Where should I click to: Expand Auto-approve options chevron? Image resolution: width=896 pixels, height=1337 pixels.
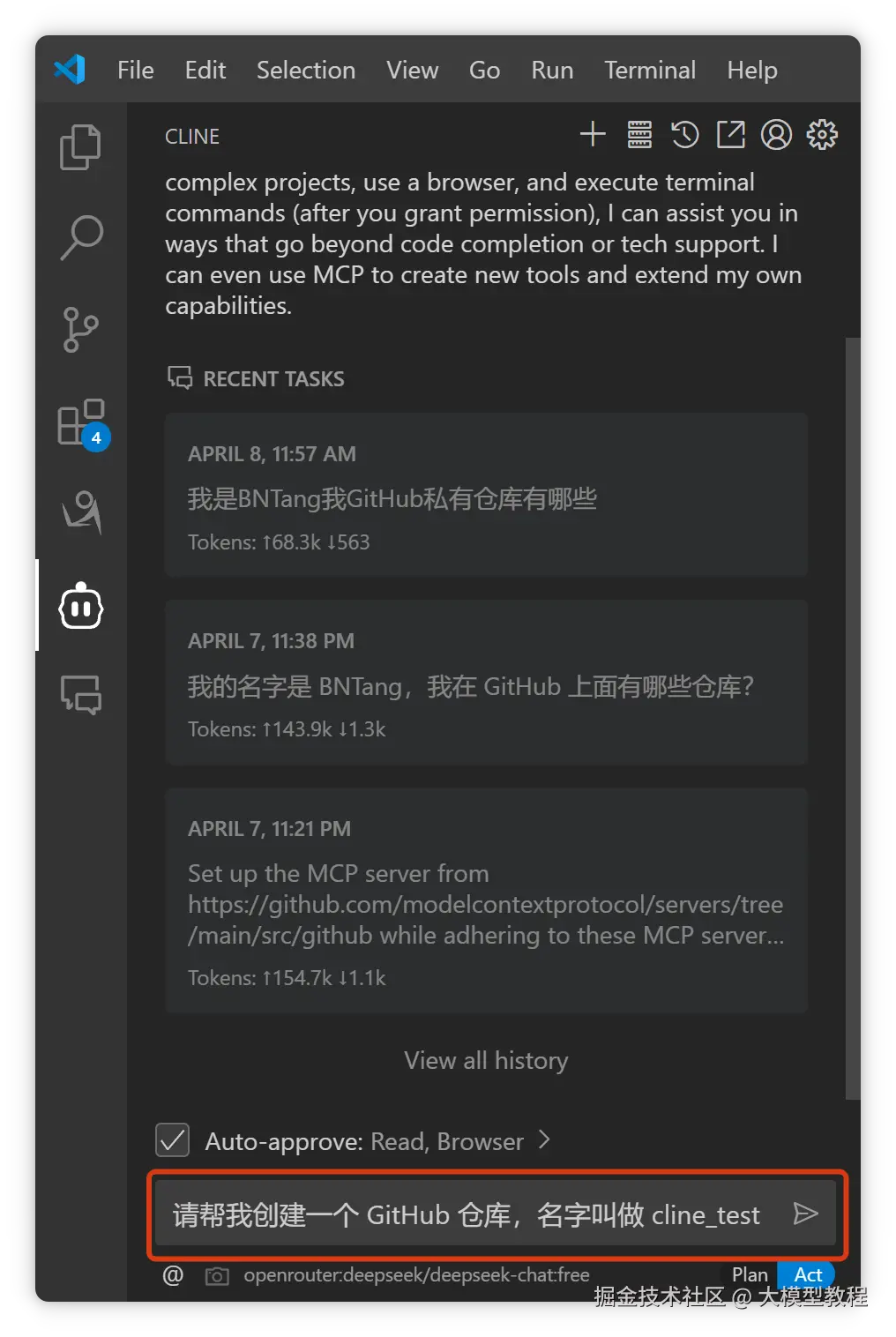(544, 1140)
